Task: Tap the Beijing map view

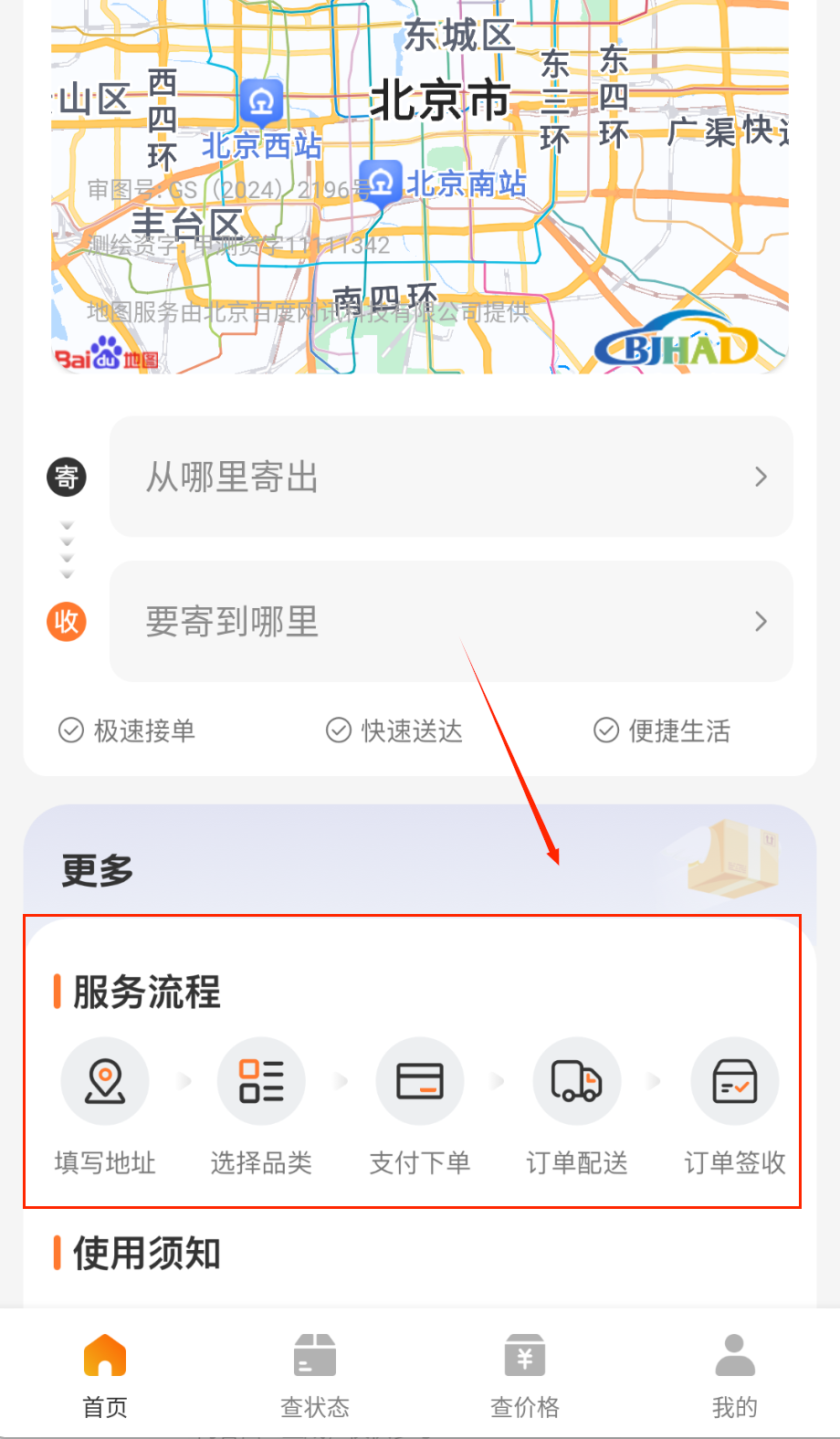Action: coord(420,183)
